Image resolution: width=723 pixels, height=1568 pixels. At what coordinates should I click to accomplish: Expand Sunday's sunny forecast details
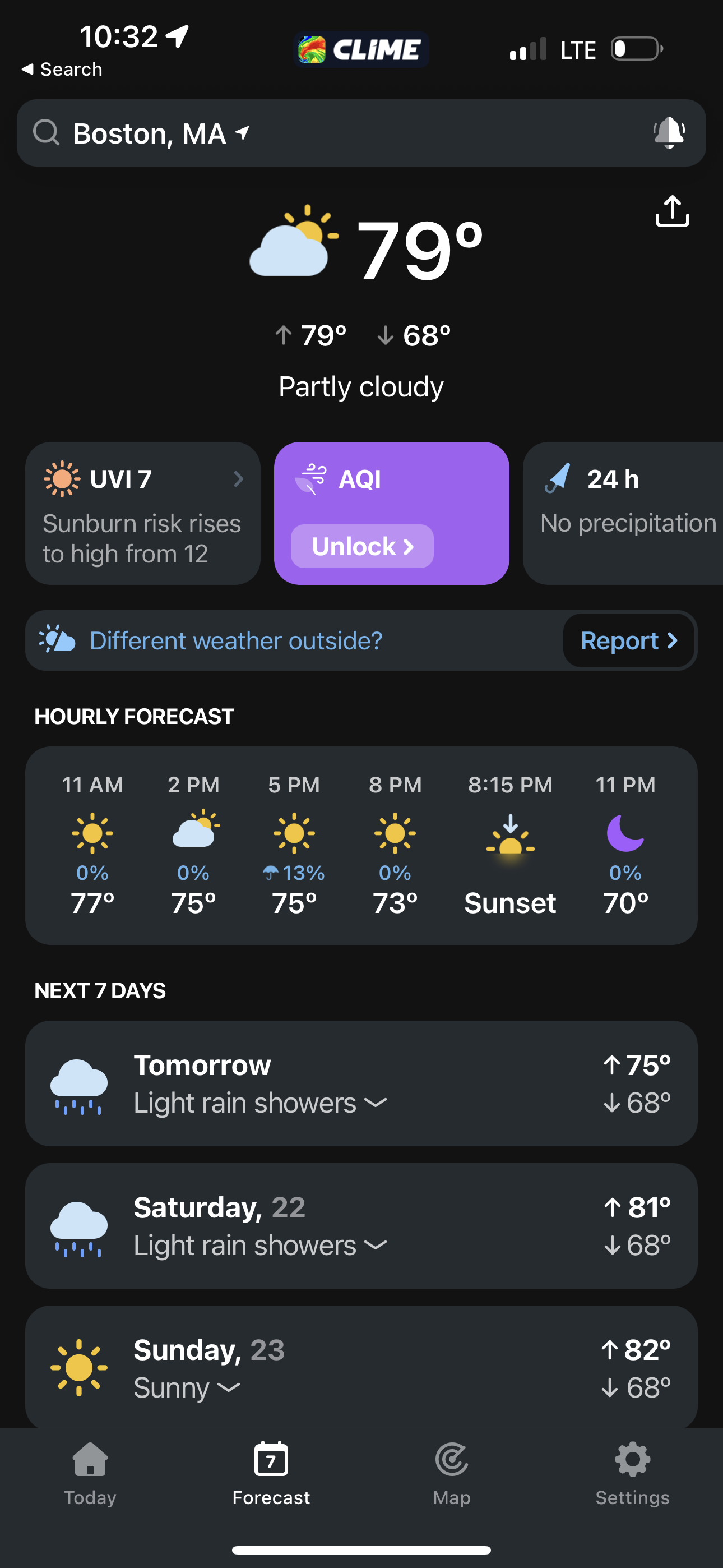(228, 1389)
